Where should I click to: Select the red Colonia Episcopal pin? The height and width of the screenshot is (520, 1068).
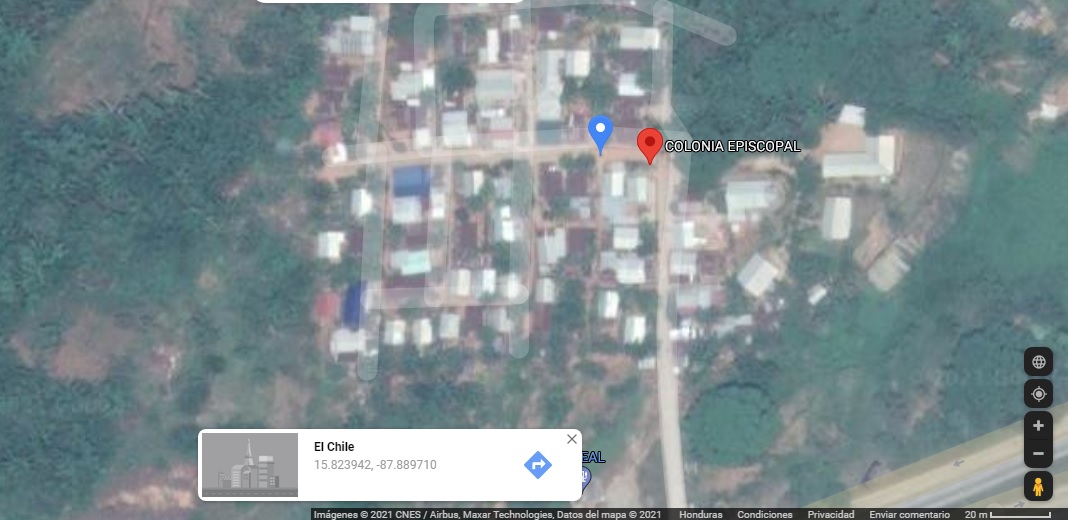tap(650, 145)
